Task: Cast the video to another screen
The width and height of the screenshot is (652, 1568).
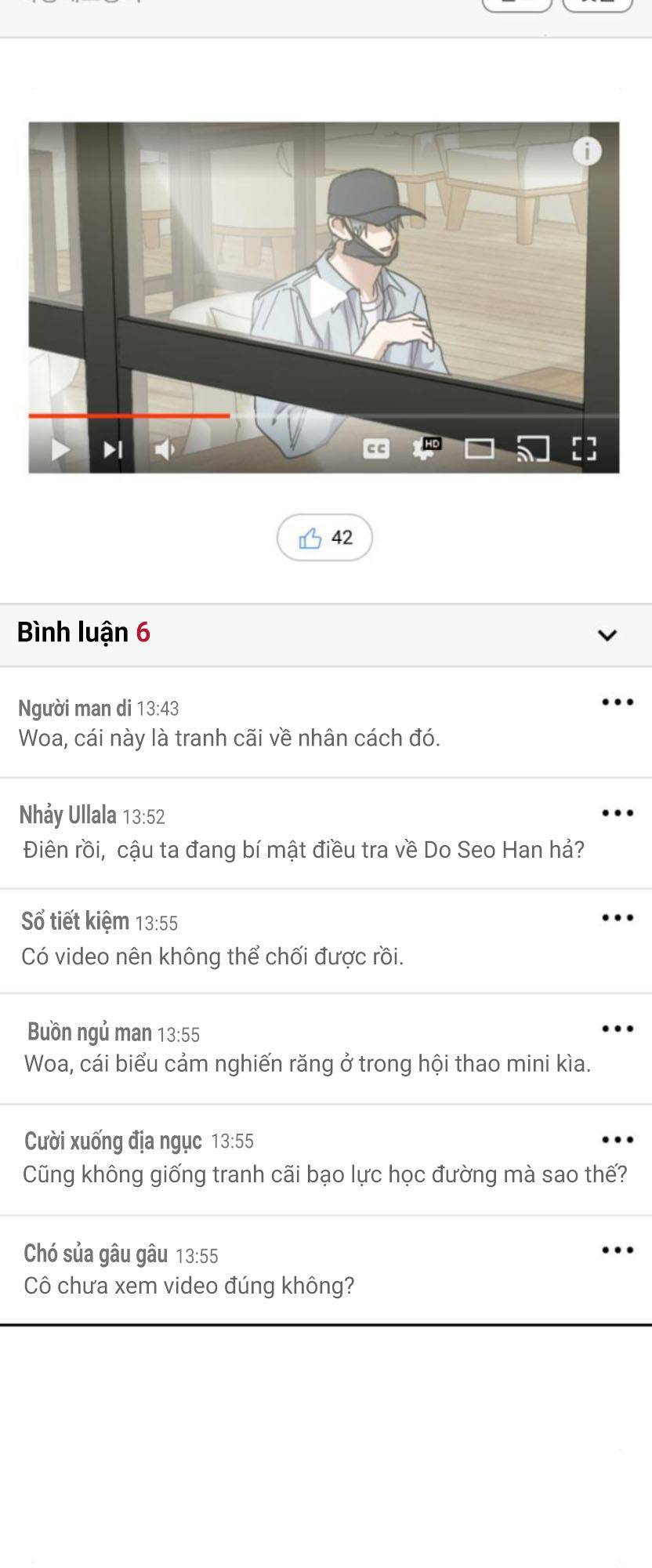Action: (x=531, y=448)
